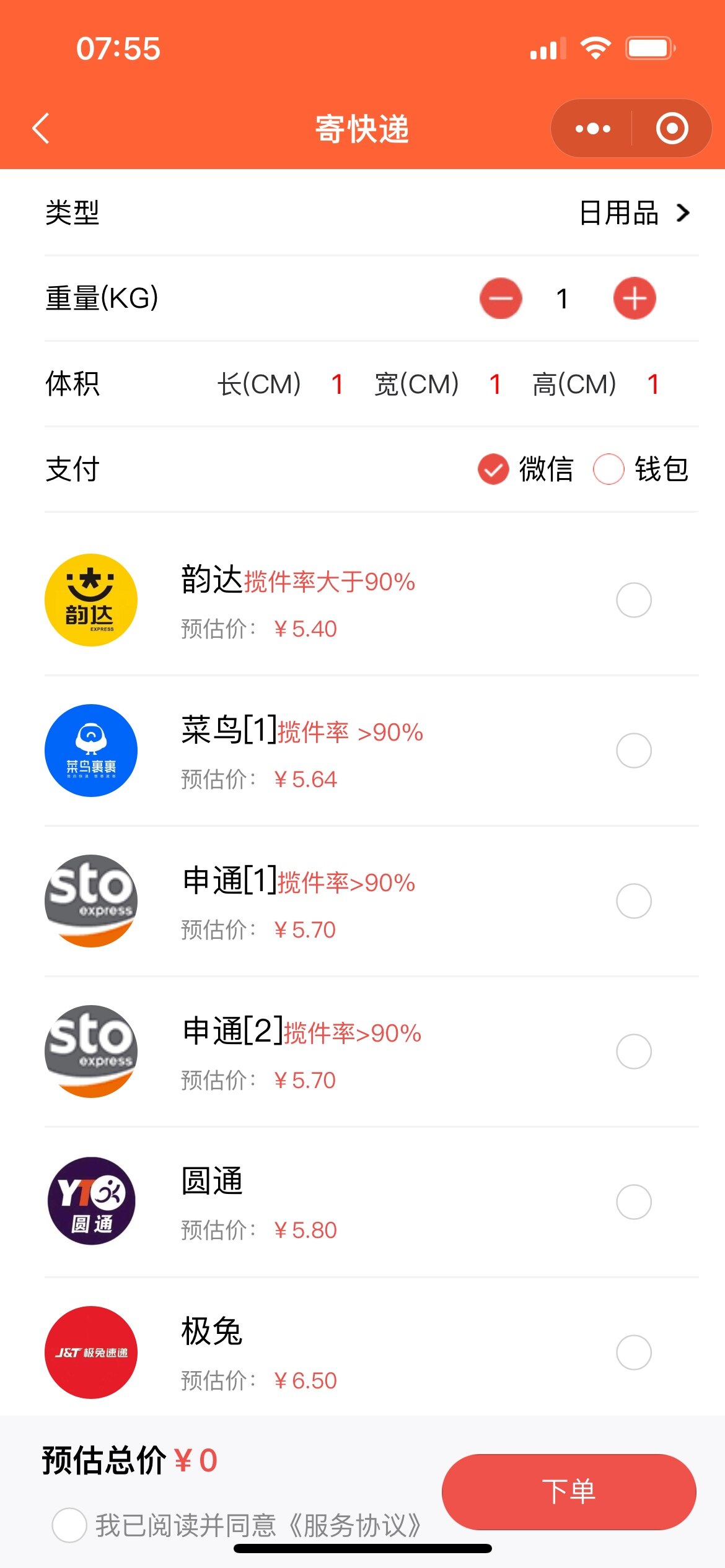Viewport: 725px width, 1568px height.
Task: Tick the agree to 服务协议 checkbox
Action: [69, 1525]
